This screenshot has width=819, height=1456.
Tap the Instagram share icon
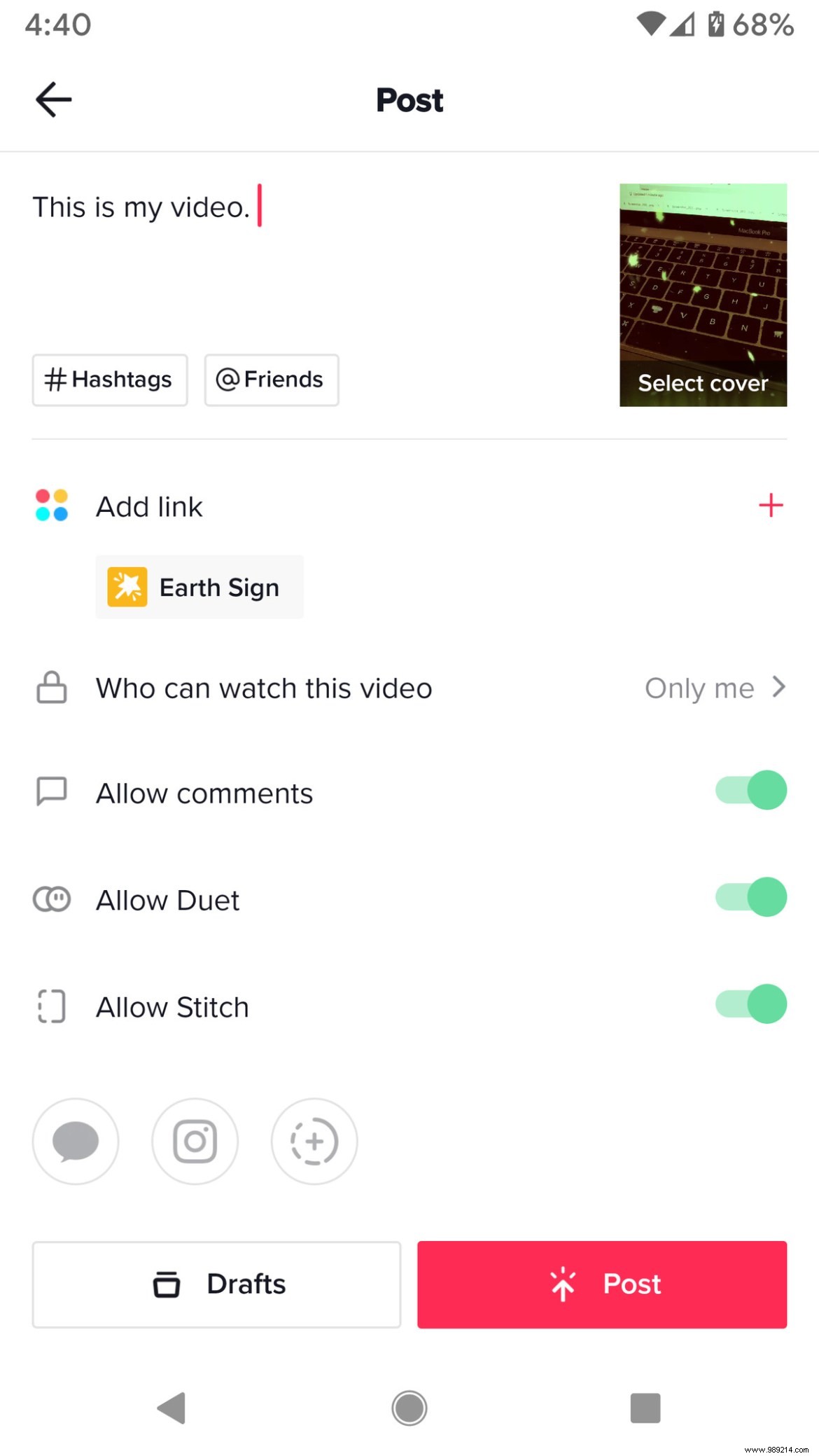(195, 1142)
